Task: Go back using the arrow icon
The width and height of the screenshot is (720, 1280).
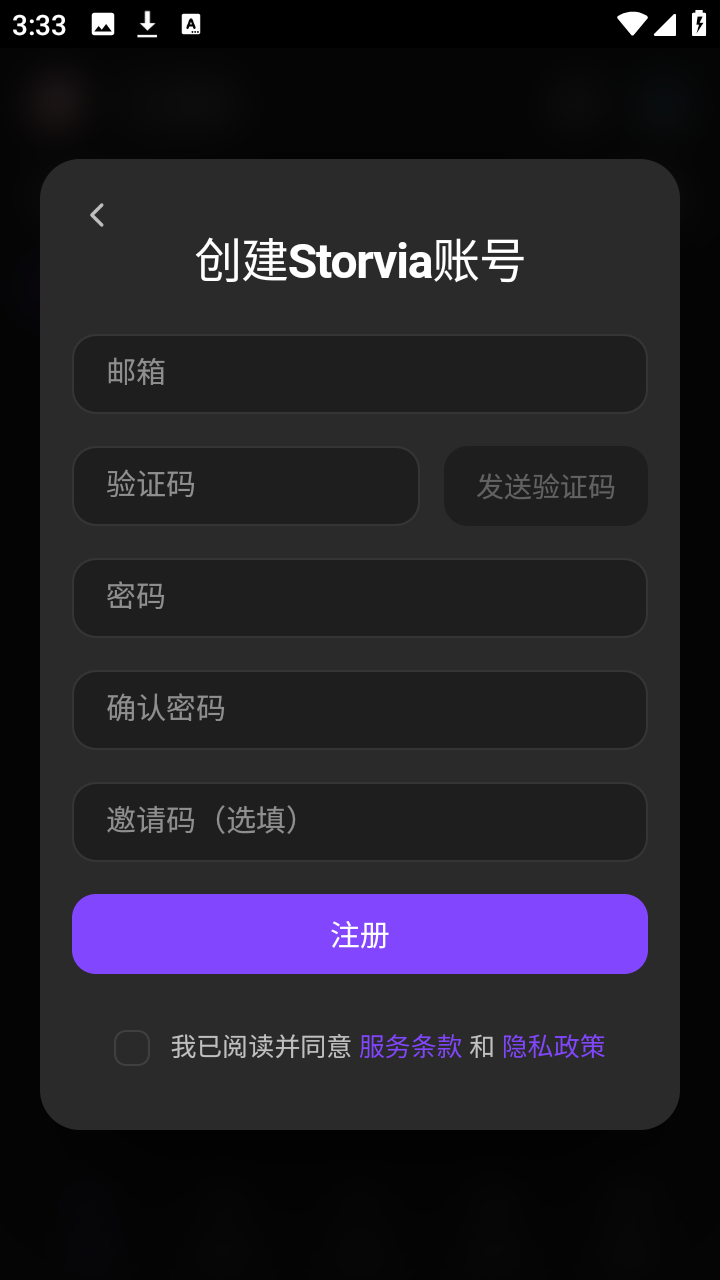Action: tap(97, 215)
